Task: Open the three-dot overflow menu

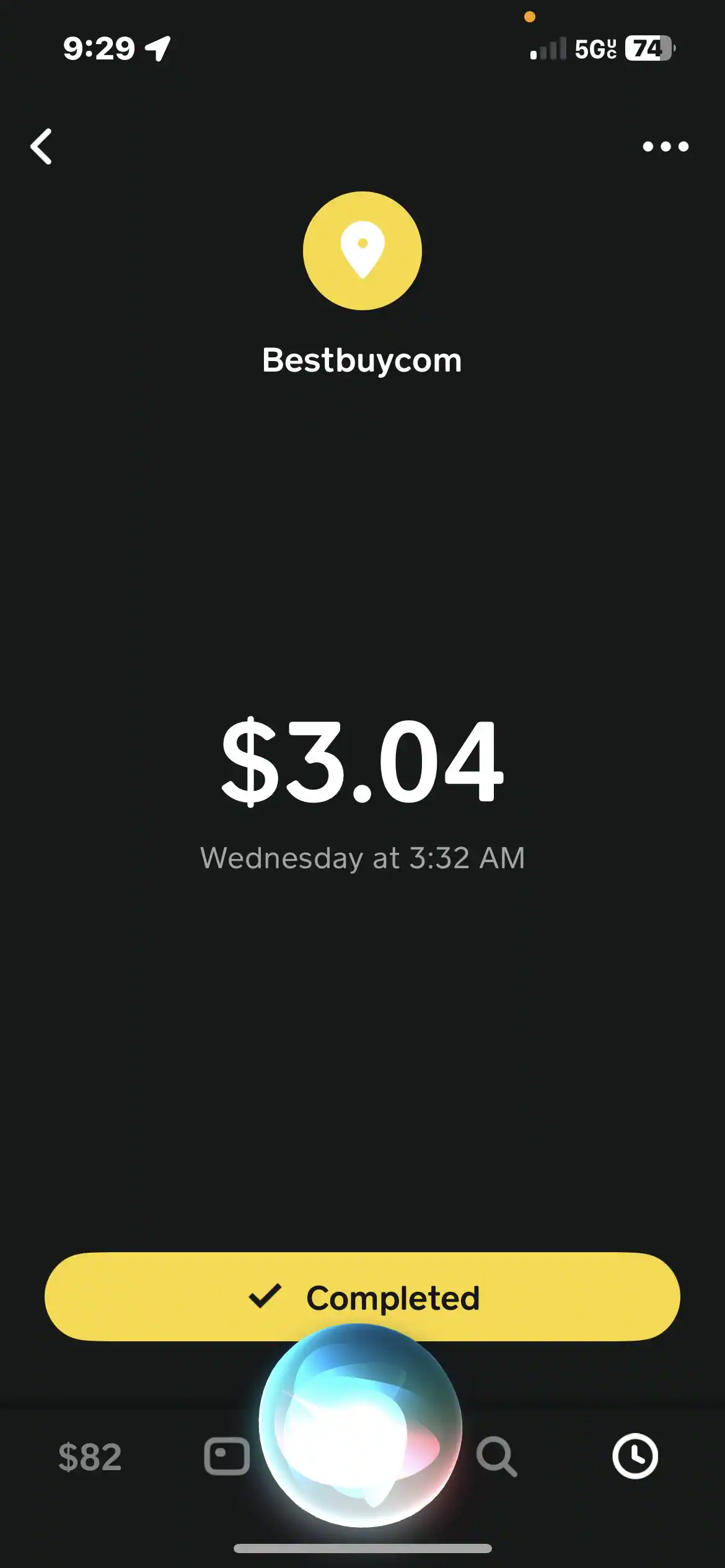Action: (665, 147)
